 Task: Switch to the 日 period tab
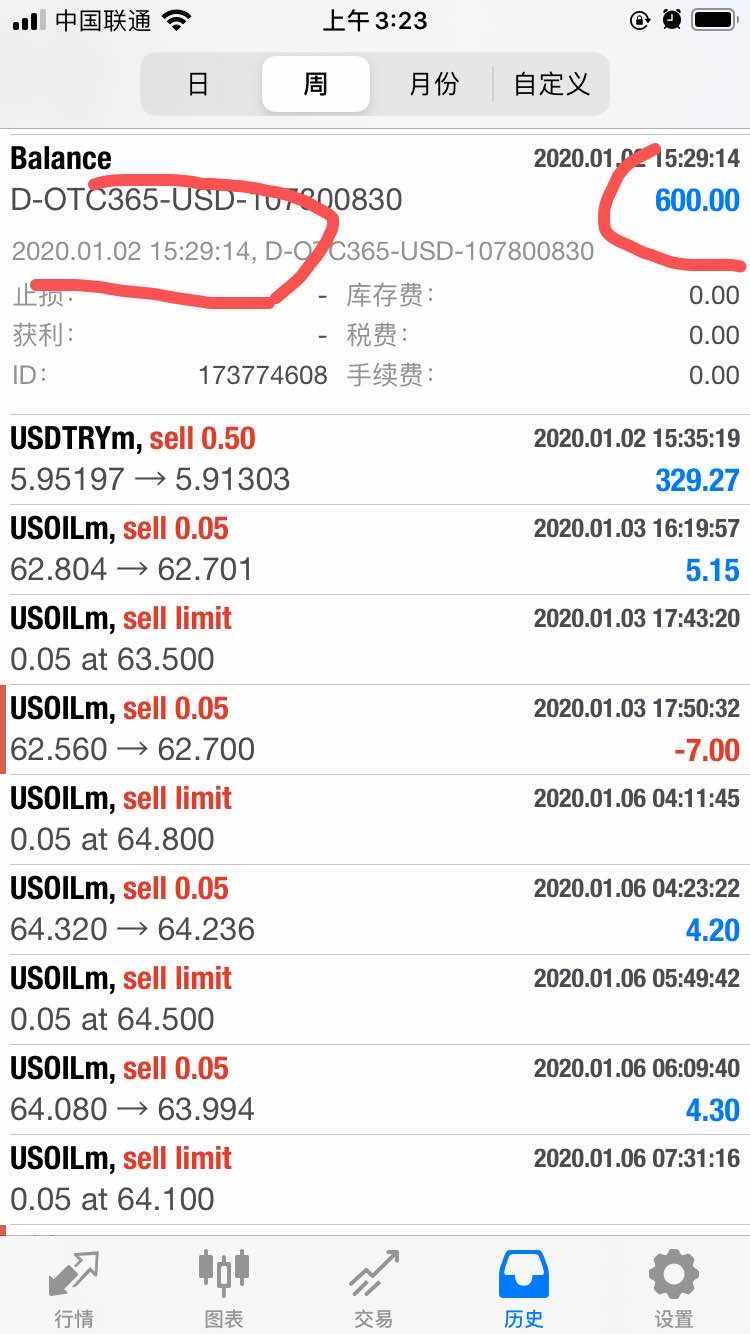[x=198, y=84]
